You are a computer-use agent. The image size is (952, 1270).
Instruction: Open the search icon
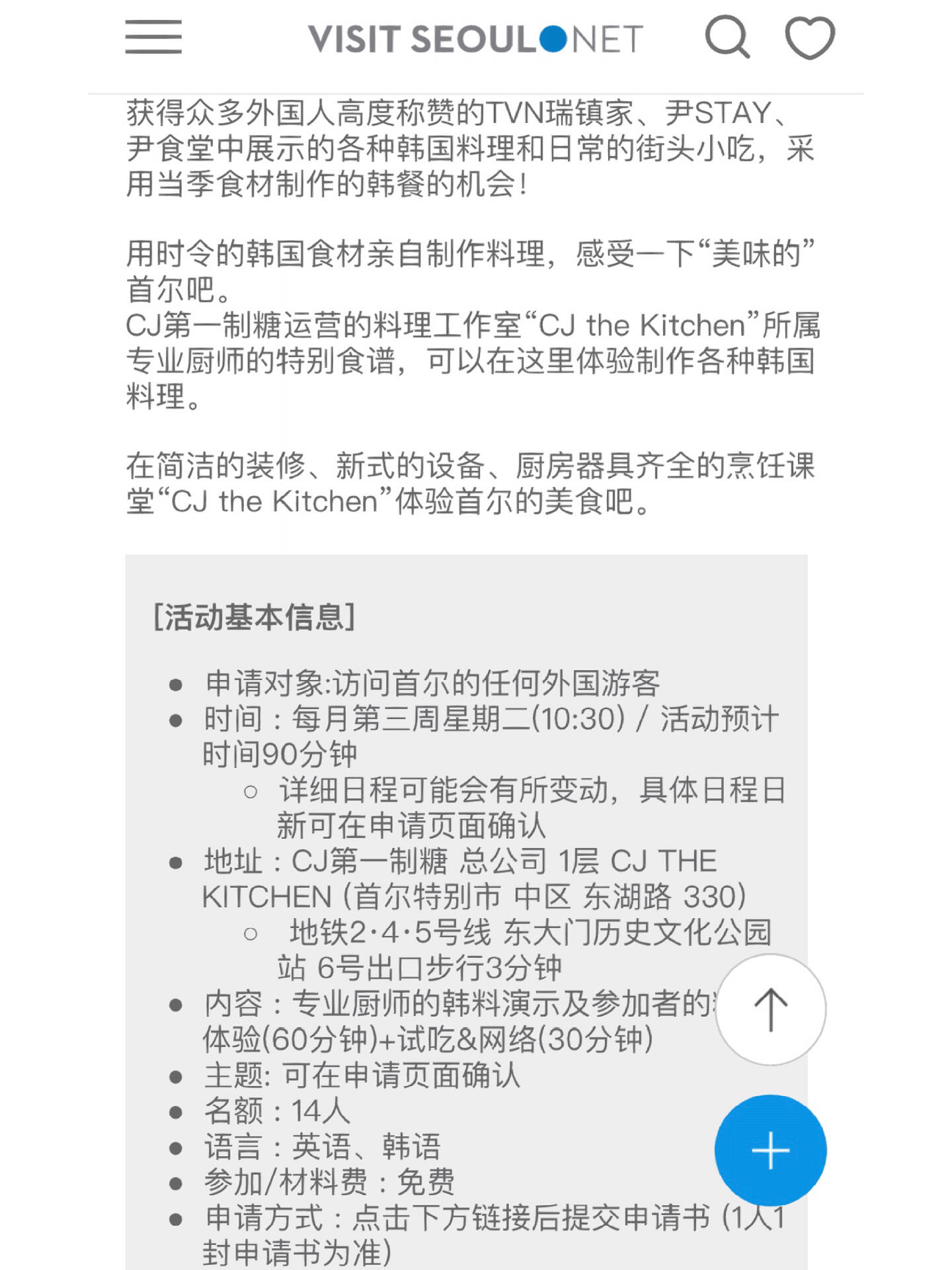tap(727, 37)
